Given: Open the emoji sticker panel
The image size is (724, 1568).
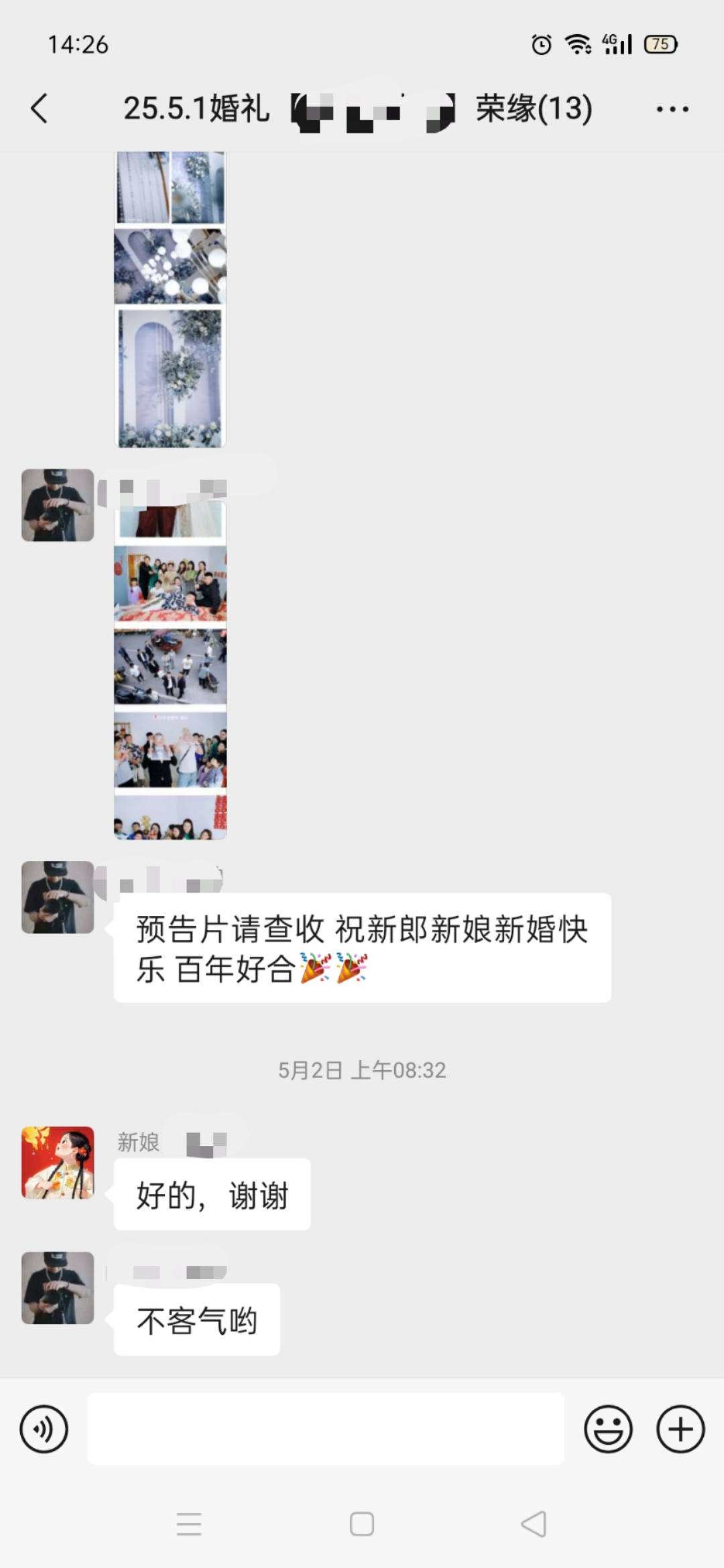Looking at the screenshot, I should pos(608,1429).
